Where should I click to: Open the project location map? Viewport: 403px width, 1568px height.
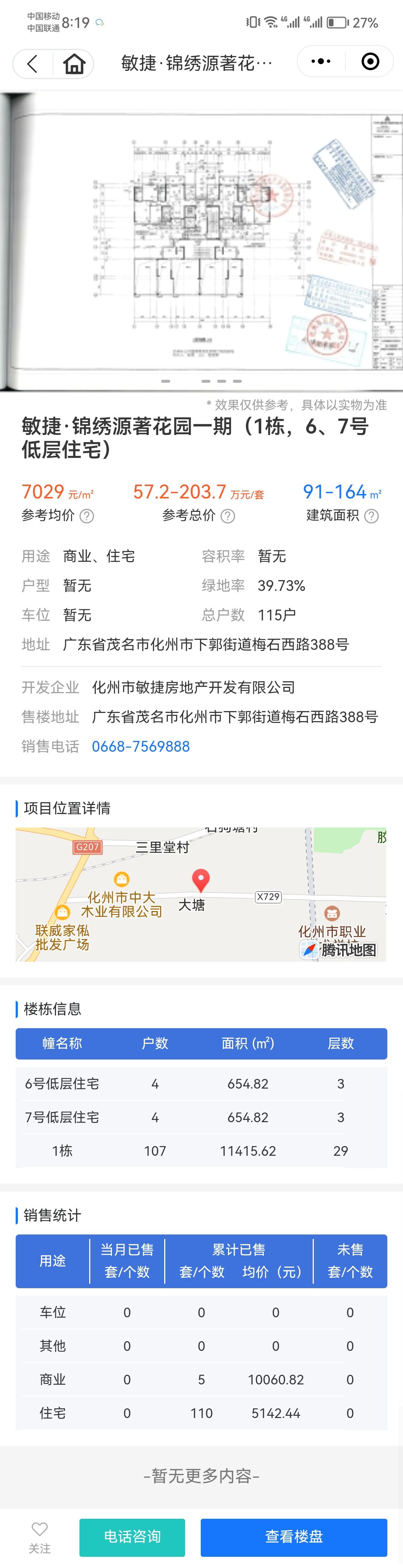click(x=201, y=894)
